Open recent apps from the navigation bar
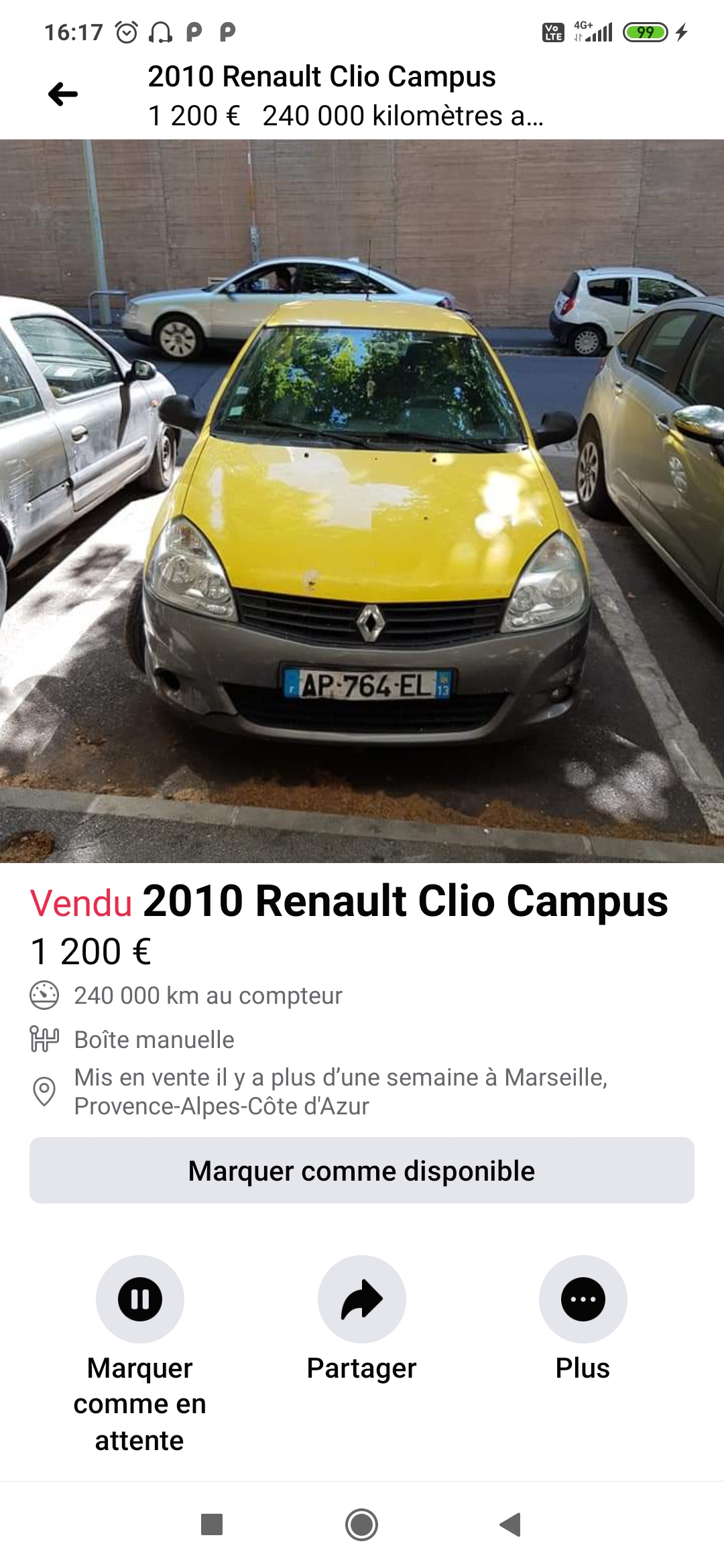 click(x=212, y=1524)
